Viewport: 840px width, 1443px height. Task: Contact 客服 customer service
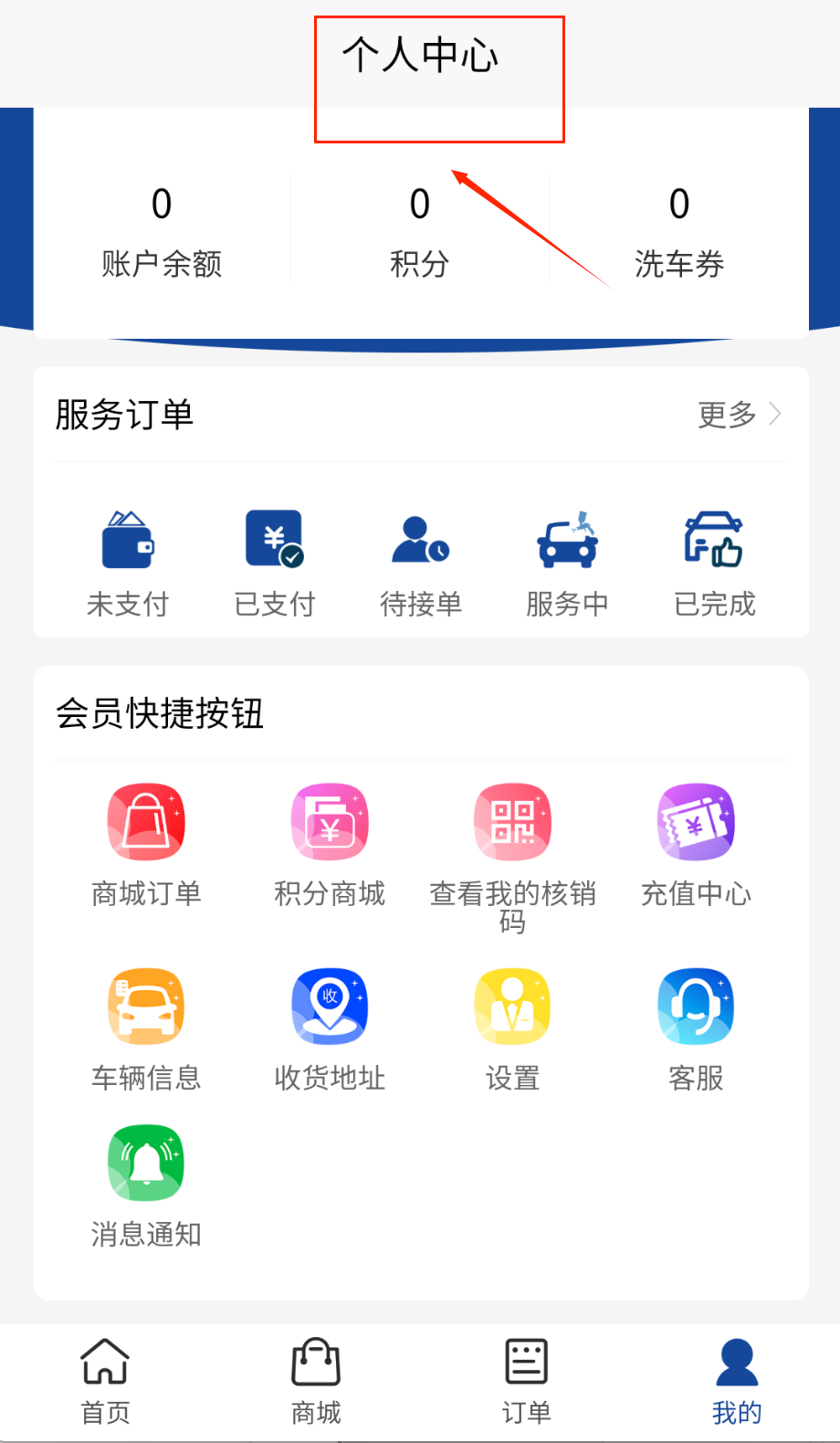[696, 1028]
